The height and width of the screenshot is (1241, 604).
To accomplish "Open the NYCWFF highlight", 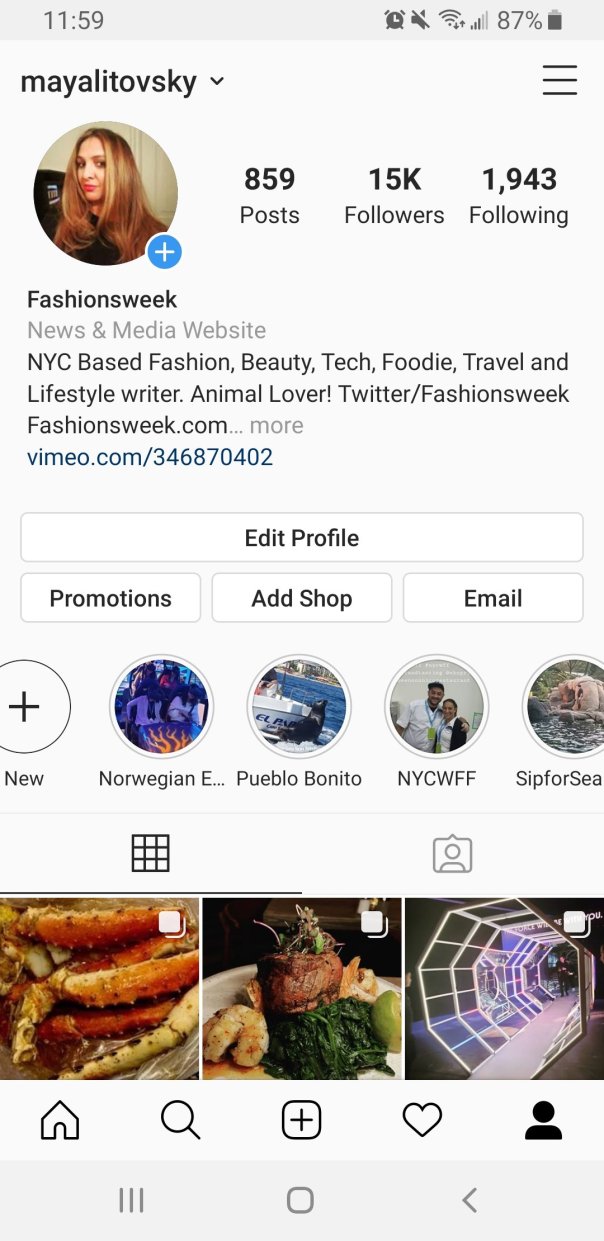I will pos(436,706).
